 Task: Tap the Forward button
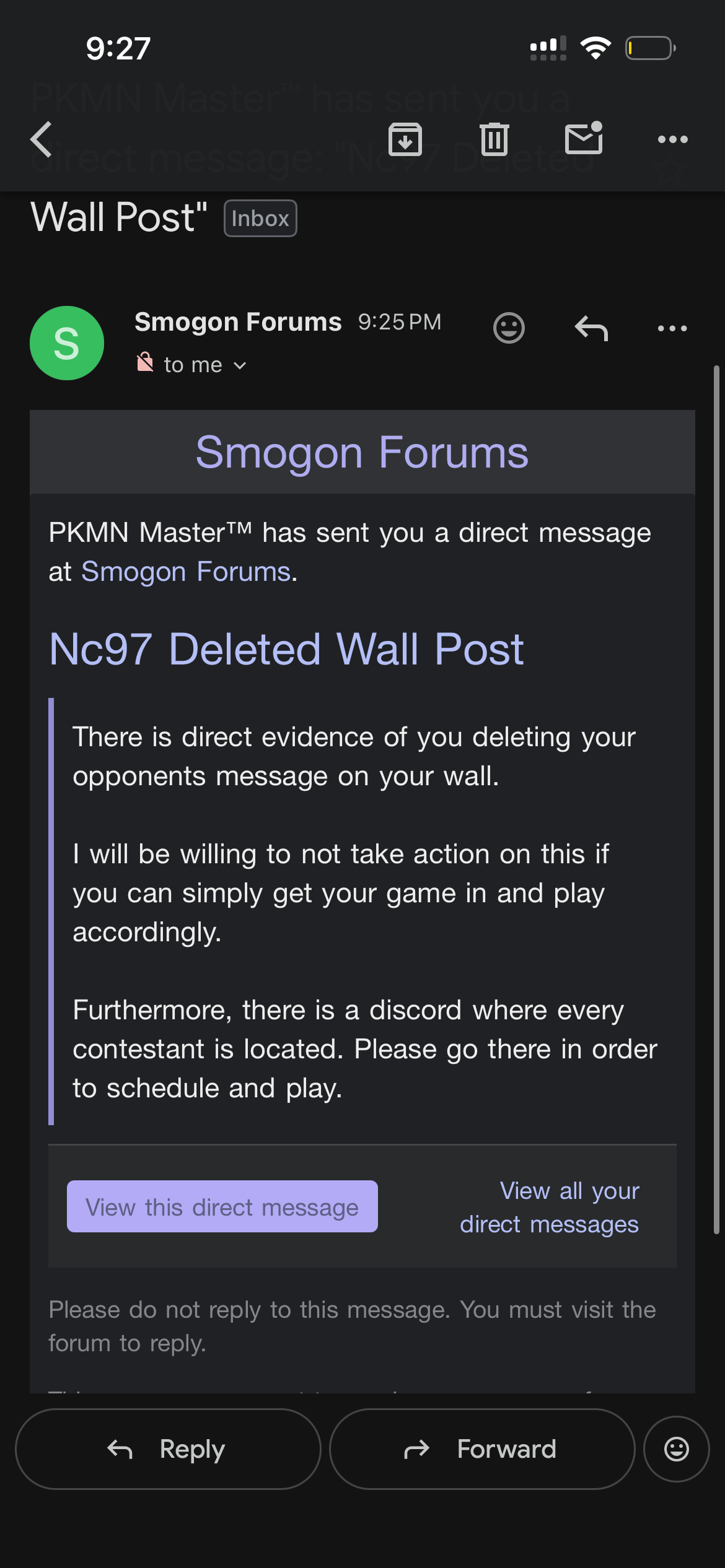[483, 1449]
